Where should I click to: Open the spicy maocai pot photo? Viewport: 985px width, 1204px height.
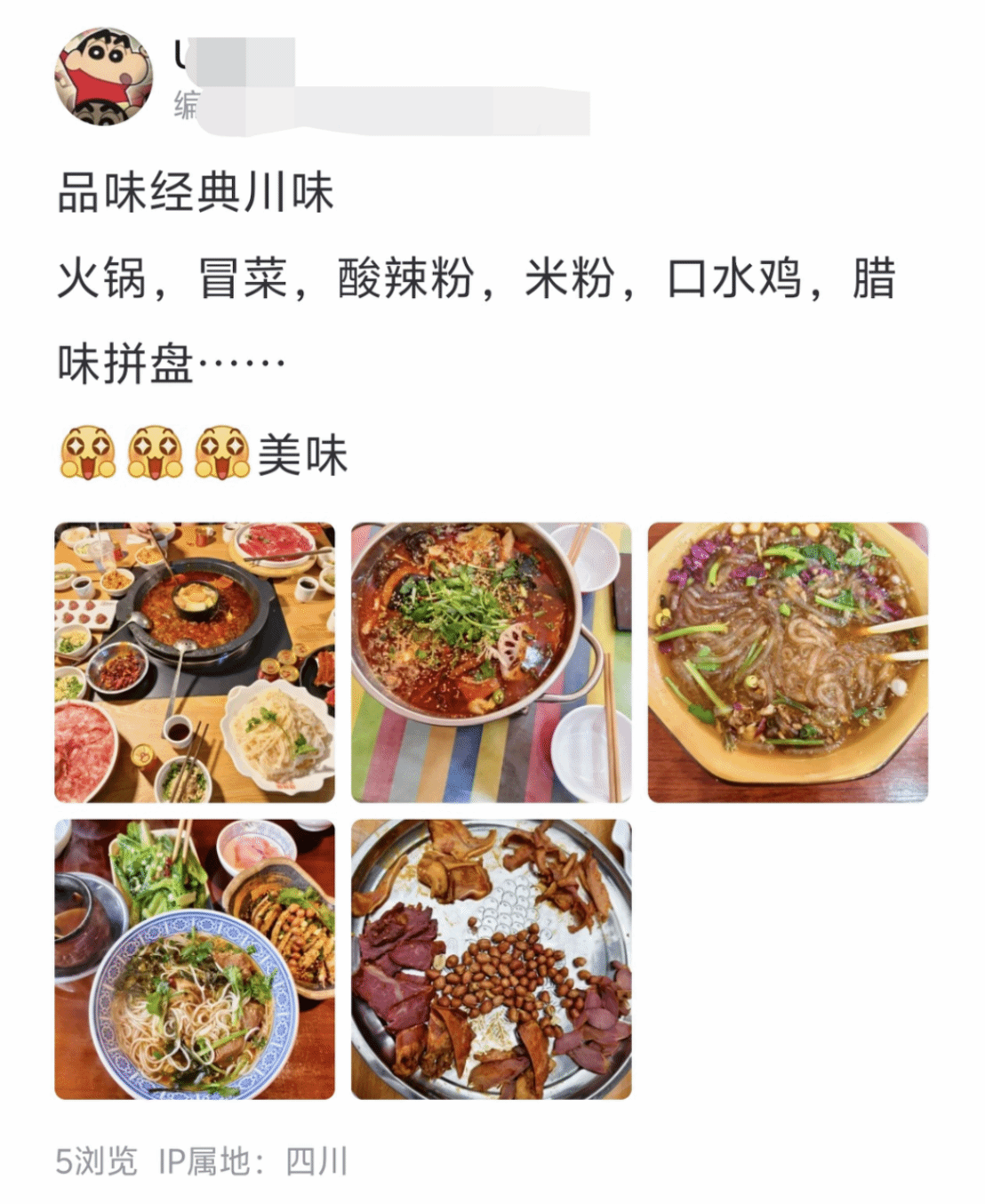(x=491, y=662)
